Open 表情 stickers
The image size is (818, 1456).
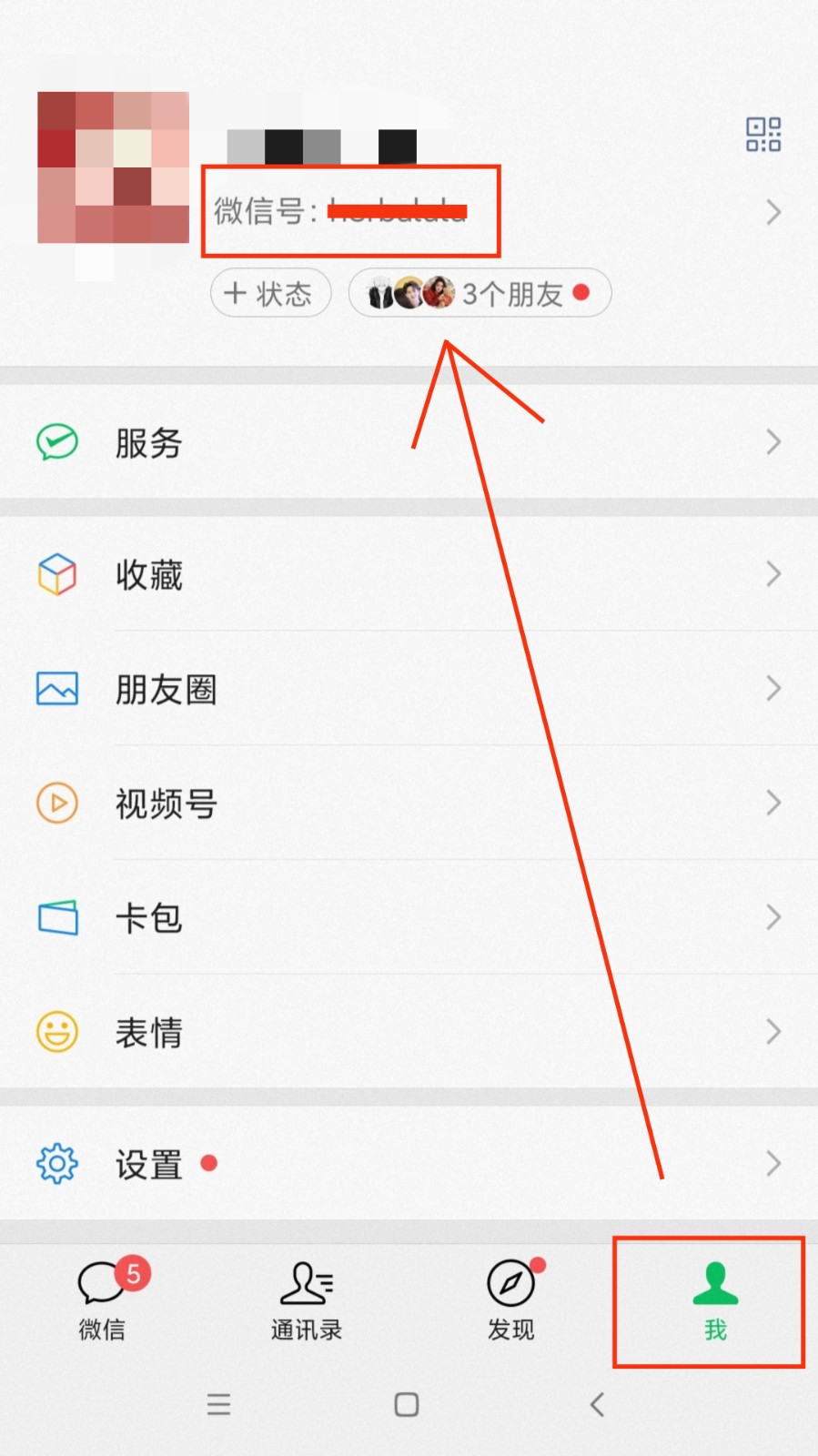tap(409, 1032)
